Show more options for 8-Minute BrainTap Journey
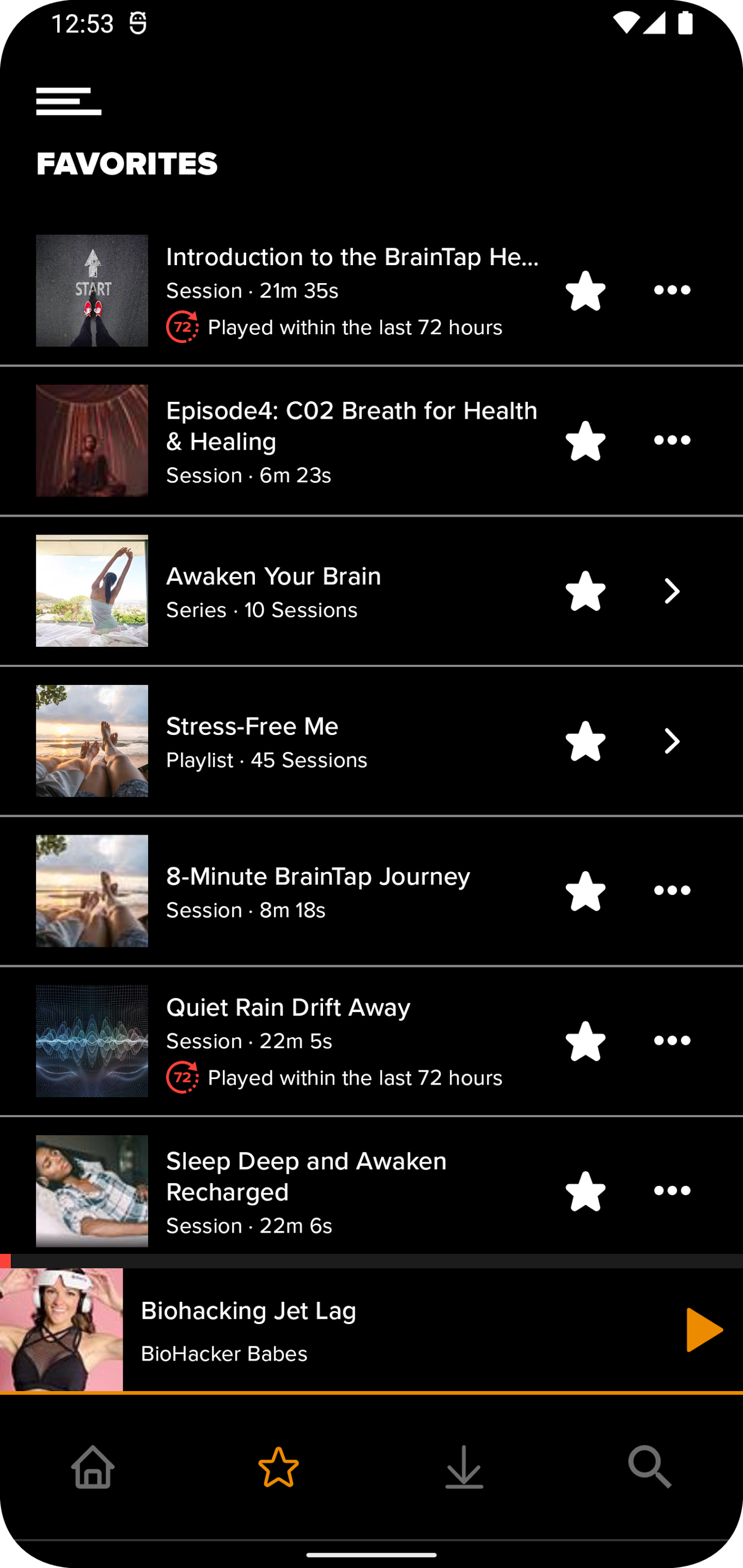This screenshot has width=743, height=1568. 672,891
